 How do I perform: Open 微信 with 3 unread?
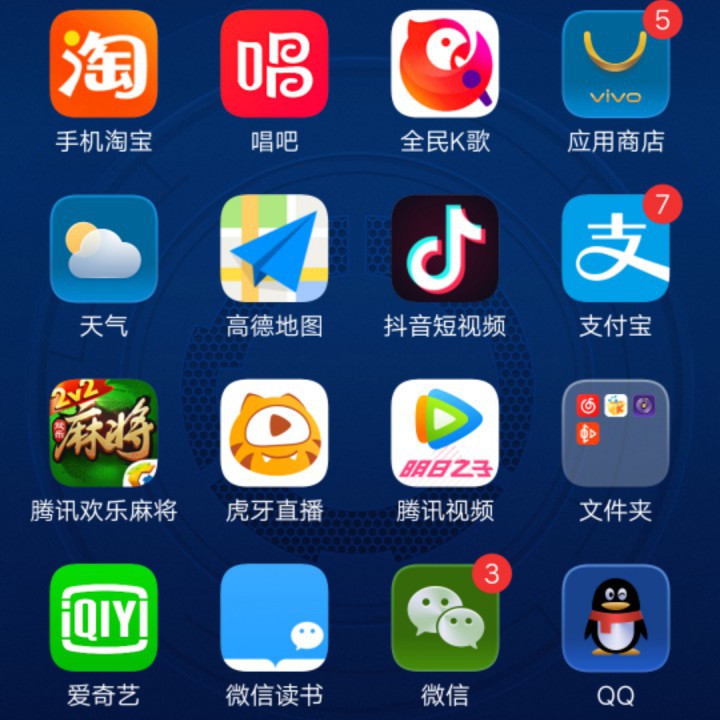coord(445,617)
